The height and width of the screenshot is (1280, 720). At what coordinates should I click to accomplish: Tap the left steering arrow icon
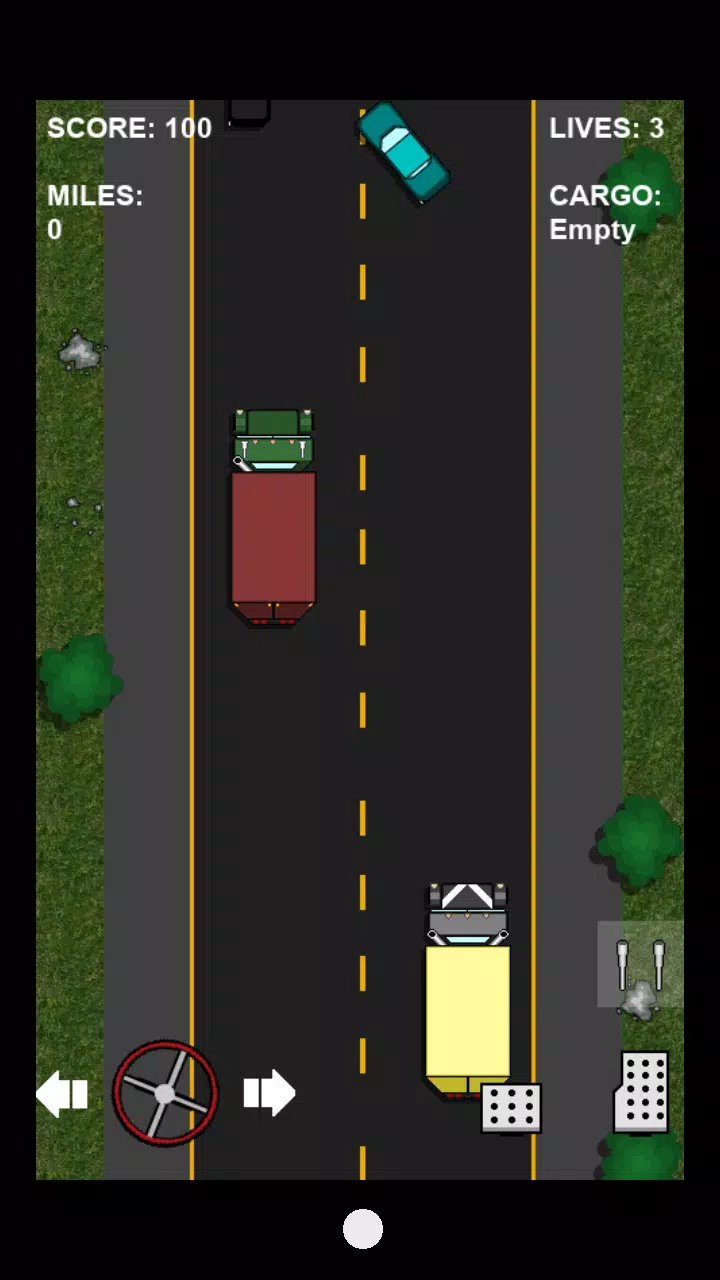click(x=62, y=1093)
